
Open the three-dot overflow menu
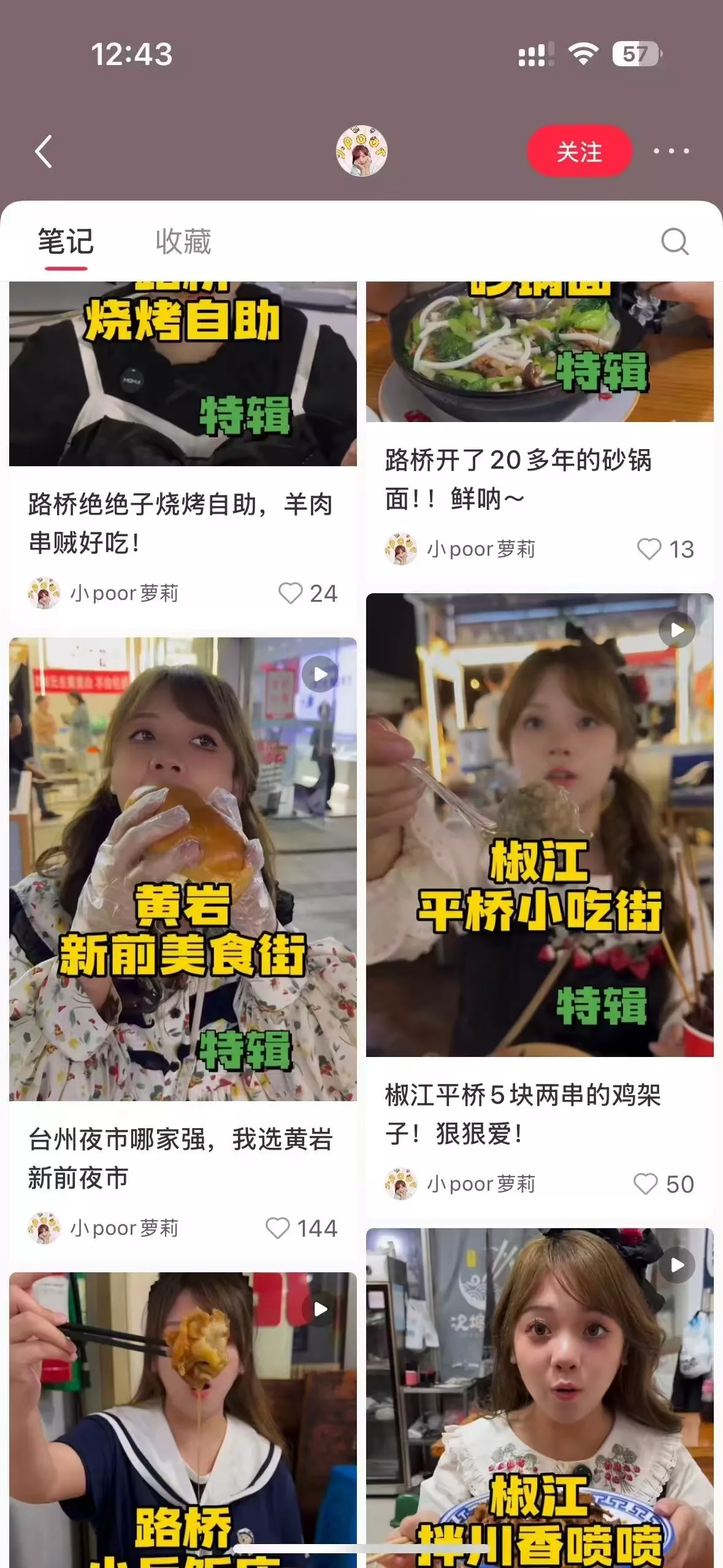point(671,151)
